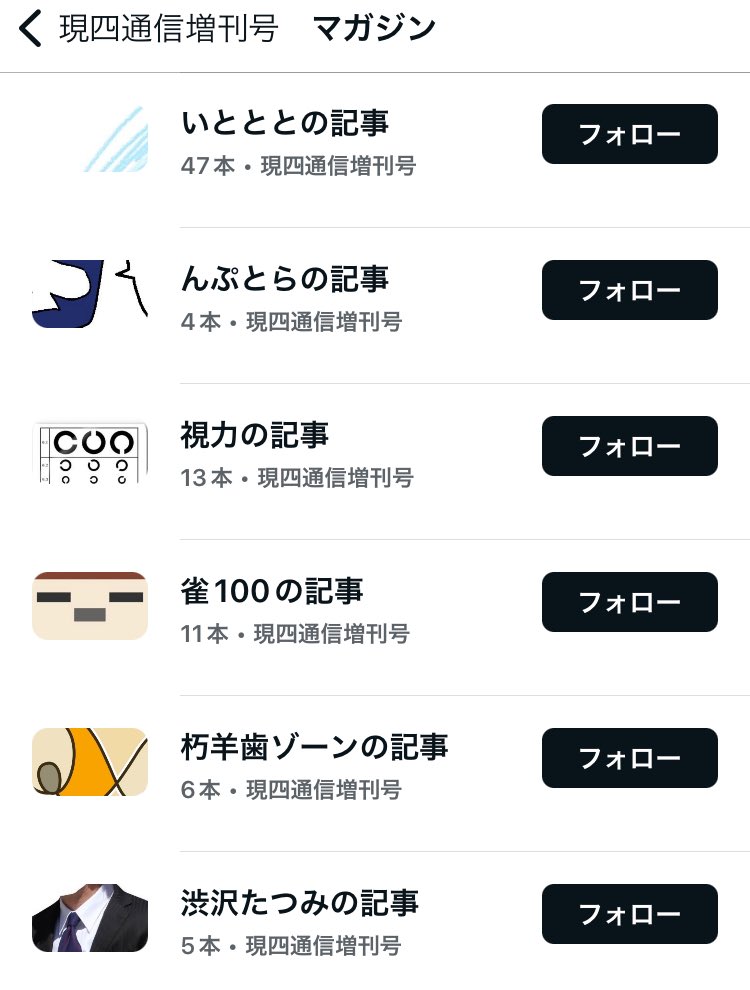Open the 朽羊歯ゾーンの記事 magazine
The width and height of the screenshot is (750, 990).
point(314,748)
